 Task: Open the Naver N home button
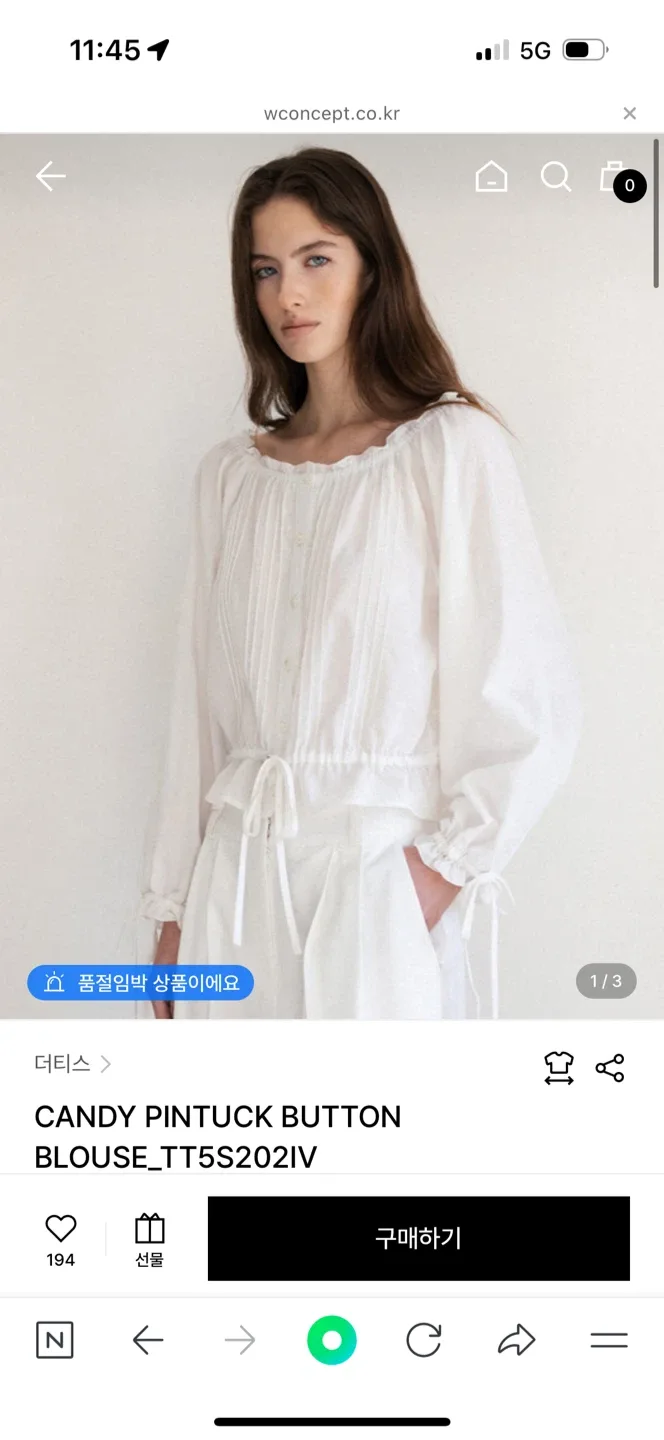tap(54, 1340)
